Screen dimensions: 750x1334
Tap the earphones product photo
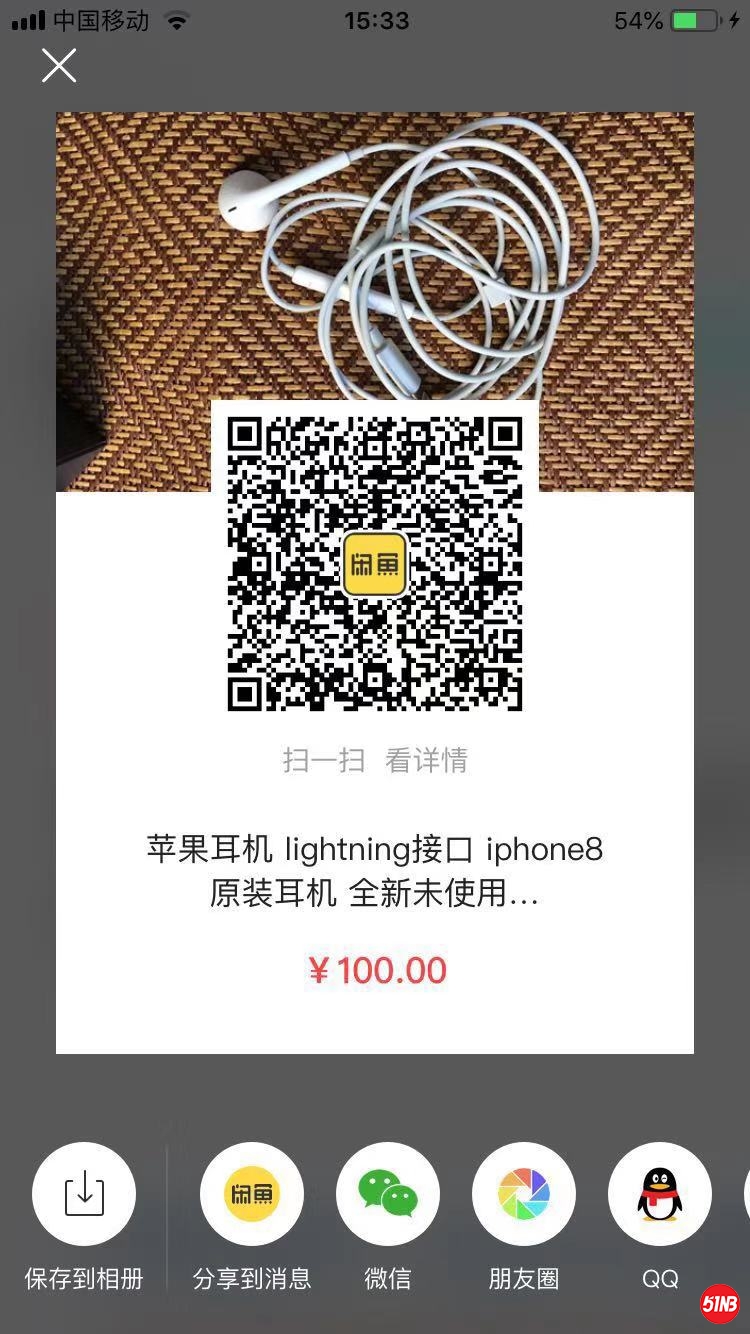(375, 250)
